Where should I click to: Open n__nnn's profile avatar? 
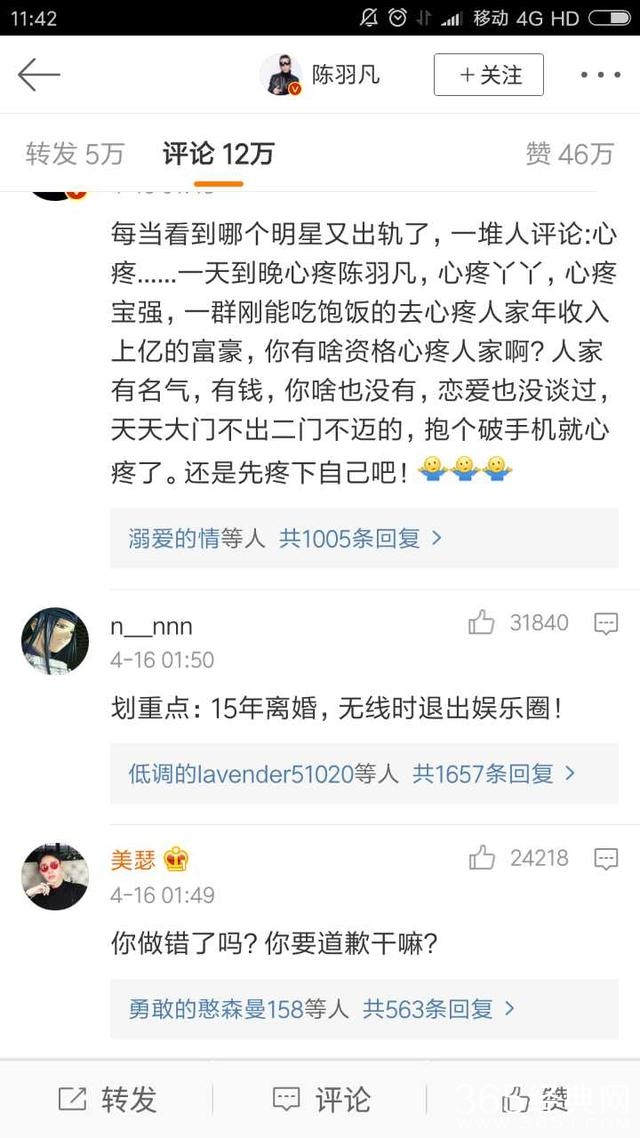coord(55,640)
